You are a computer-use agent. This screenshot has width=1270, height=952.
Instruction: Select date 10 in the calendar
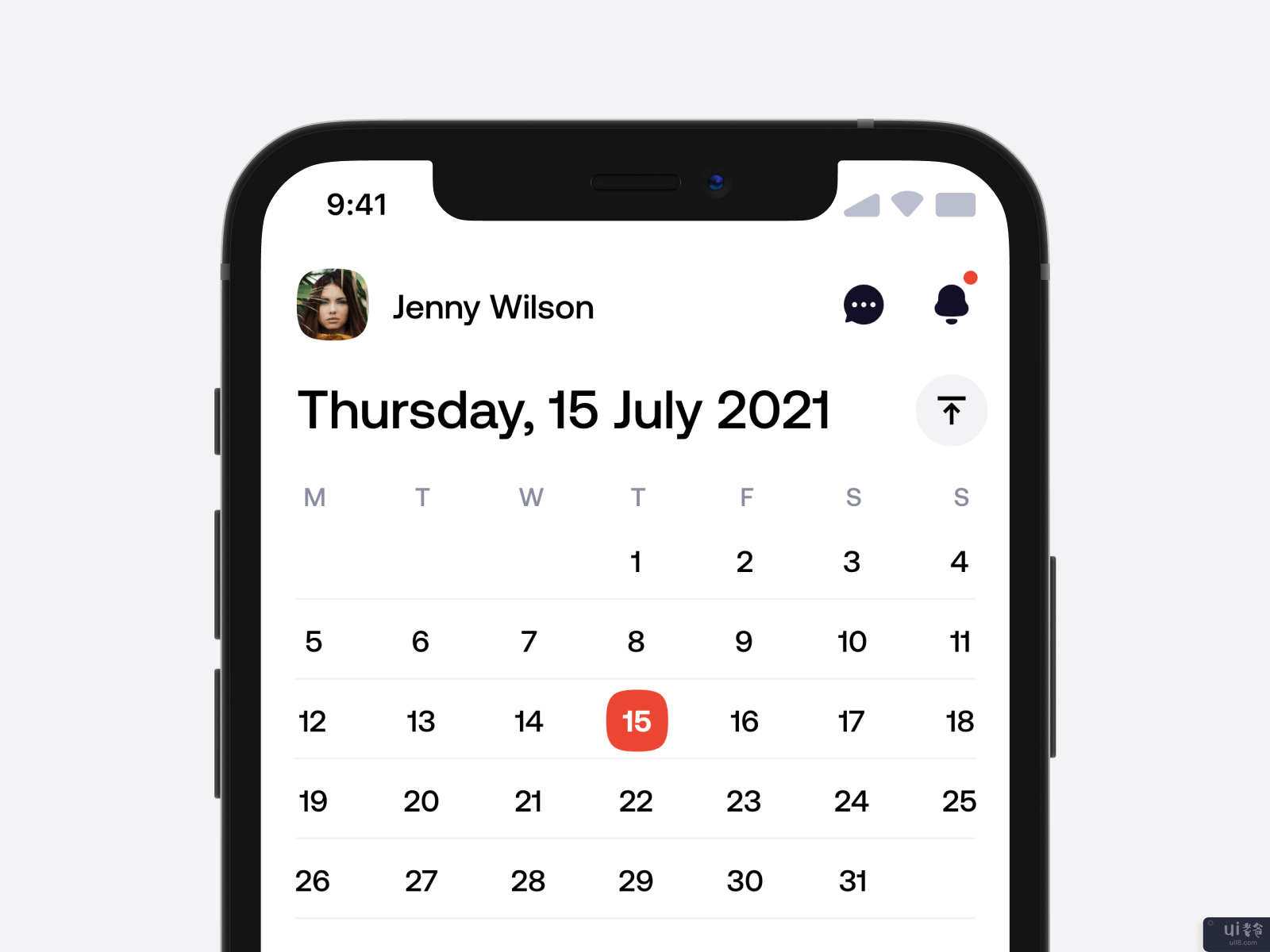point(852,641)
